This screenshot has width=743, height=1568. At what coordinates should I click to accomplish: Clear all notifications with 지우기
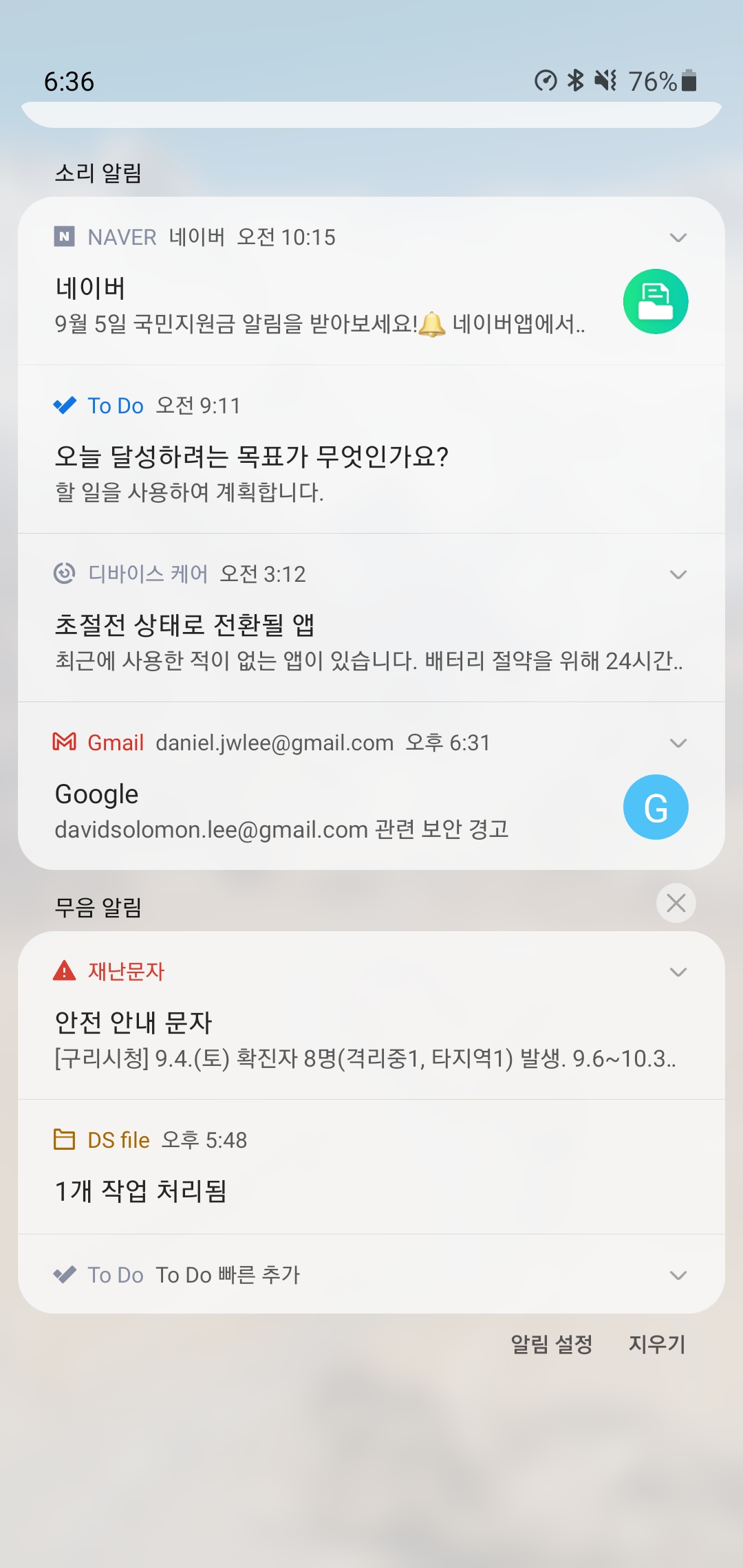pyautogui.click(x=656, y=1344)
